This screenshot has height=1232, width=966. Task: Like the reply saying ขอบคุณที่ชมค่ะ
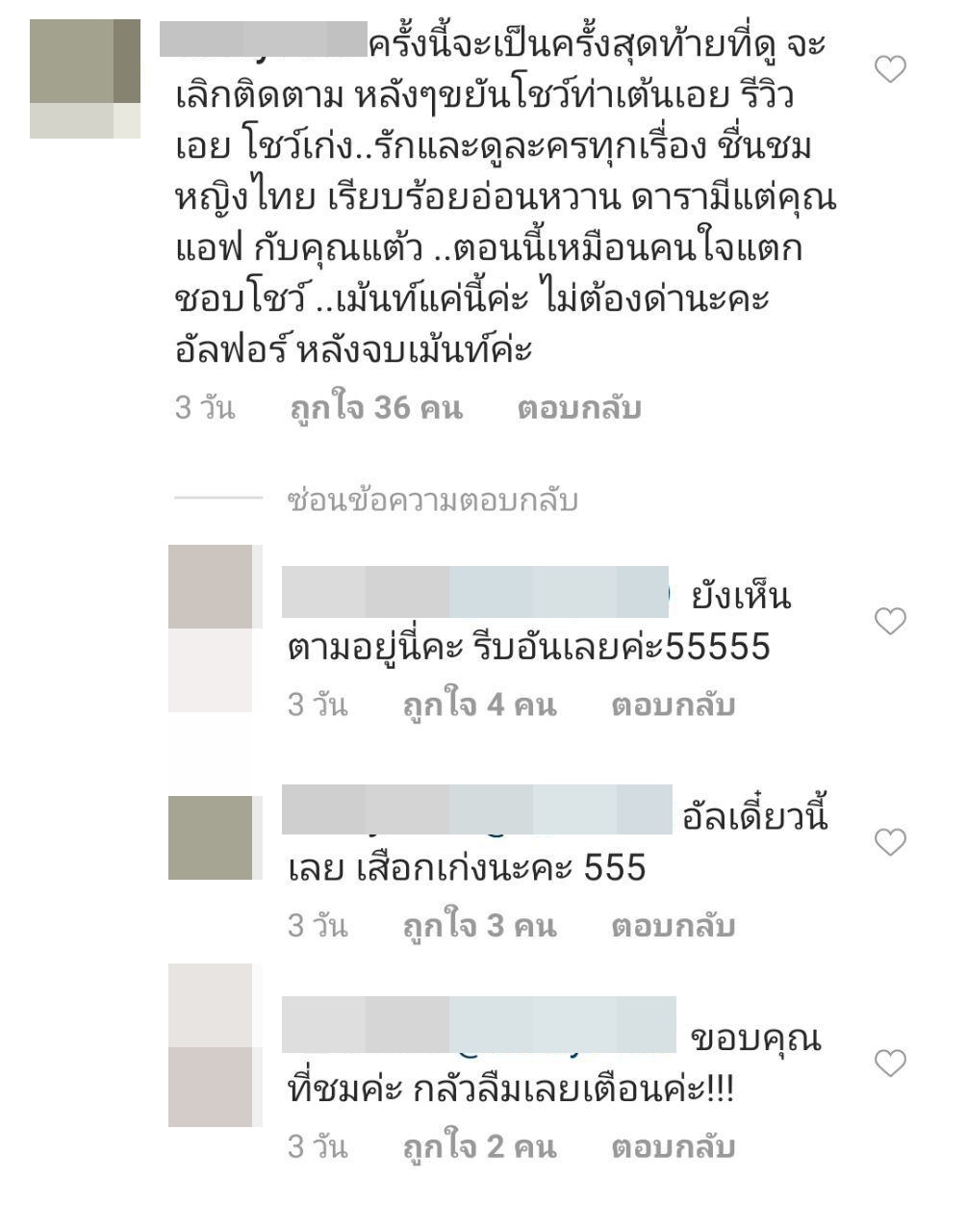(x=890, y=1064)
